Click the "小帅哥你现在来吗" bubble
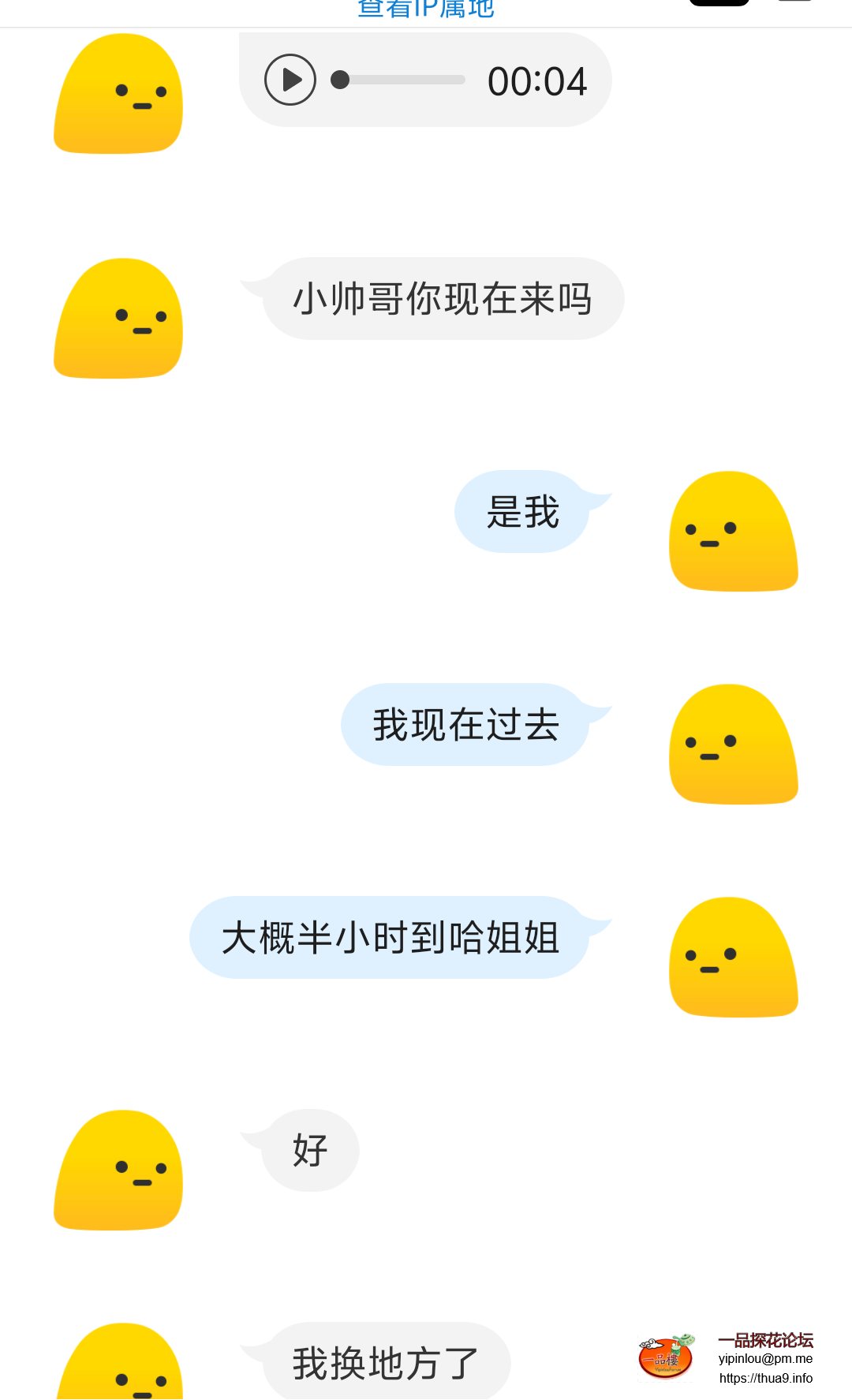 [x=446, y=298]
